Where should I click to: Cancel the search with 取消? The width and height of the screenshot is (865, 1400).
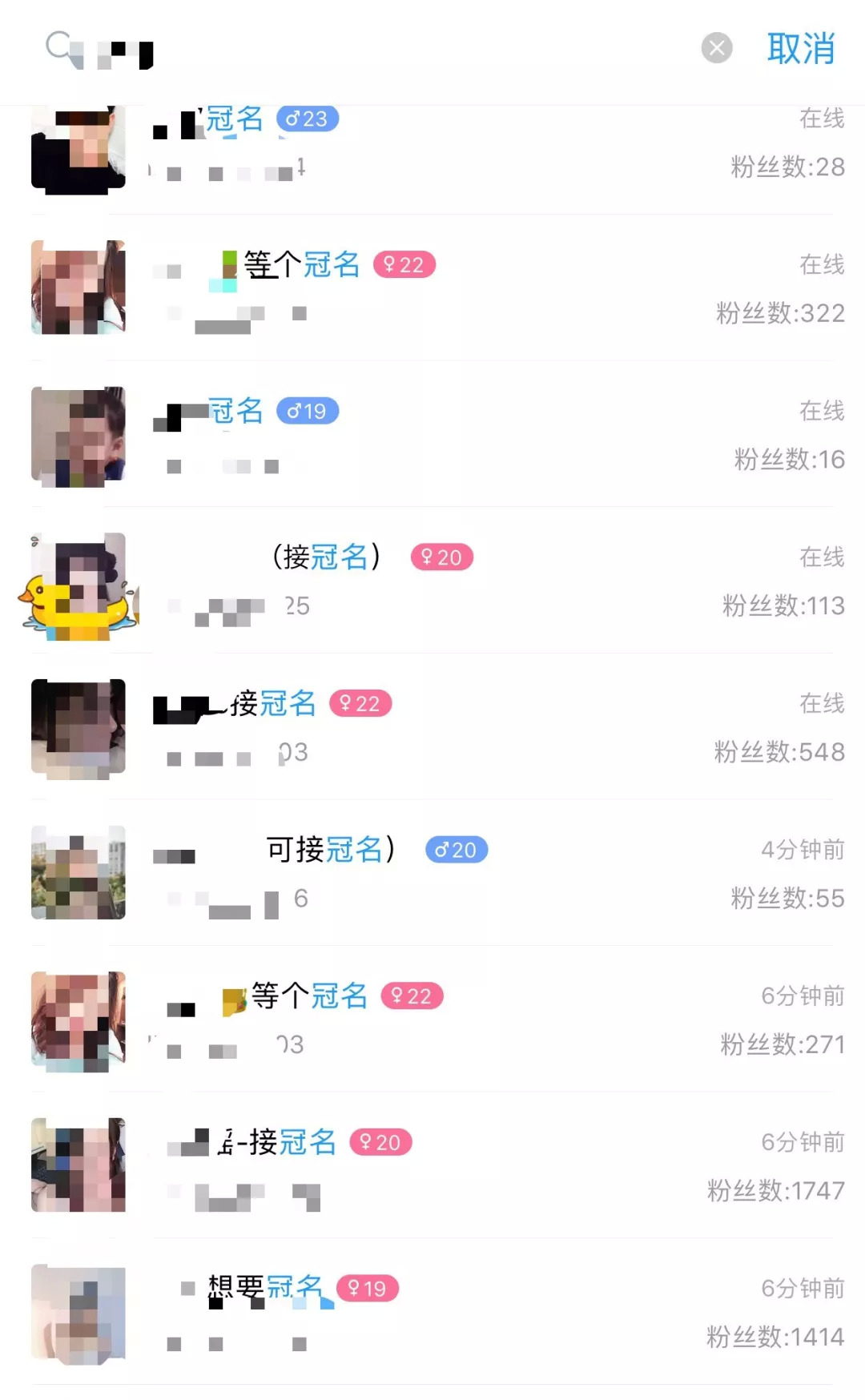pos(800,49)
